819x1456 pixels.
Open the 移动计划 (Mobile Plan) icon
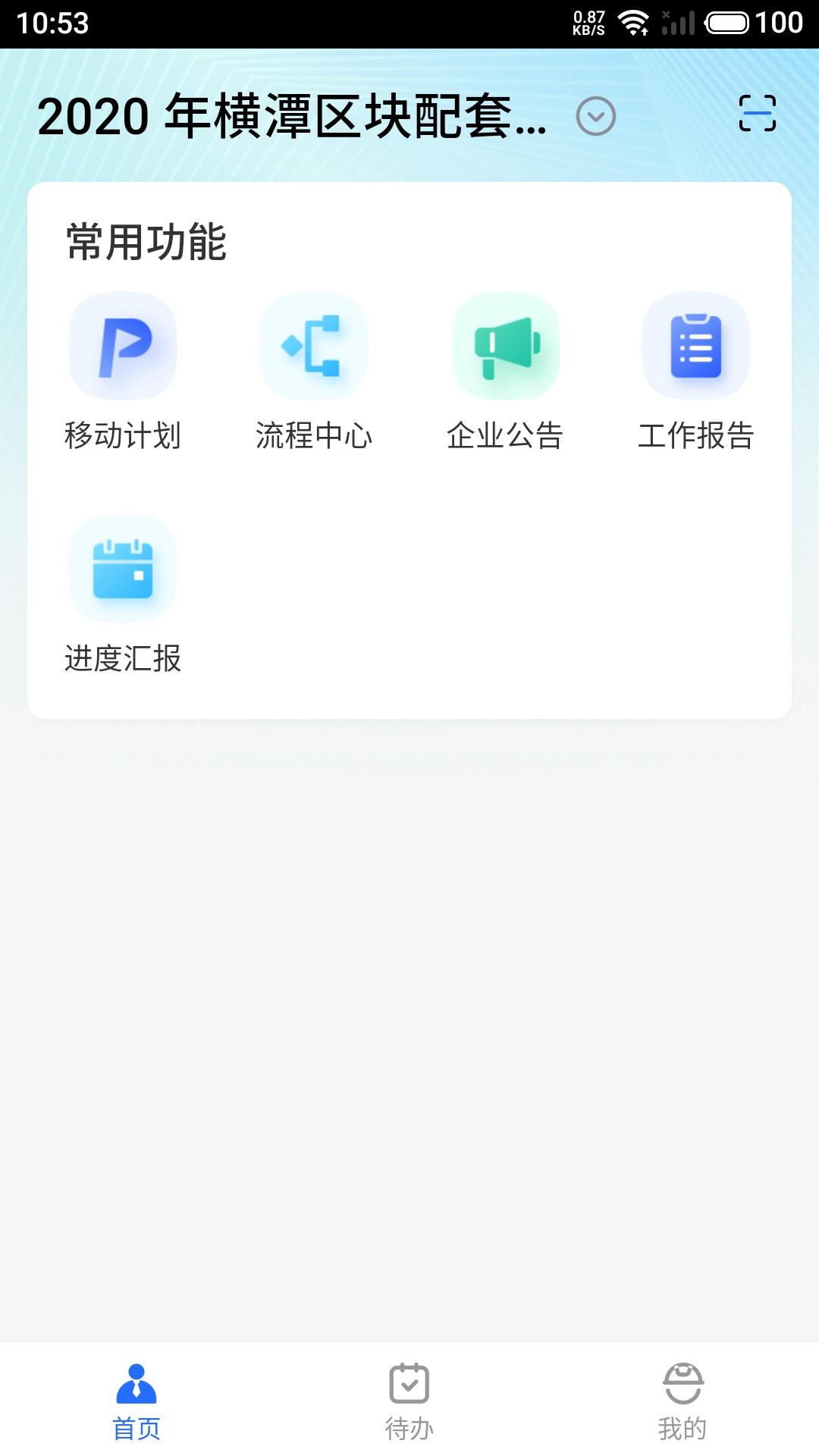click(x=122, y=346)
